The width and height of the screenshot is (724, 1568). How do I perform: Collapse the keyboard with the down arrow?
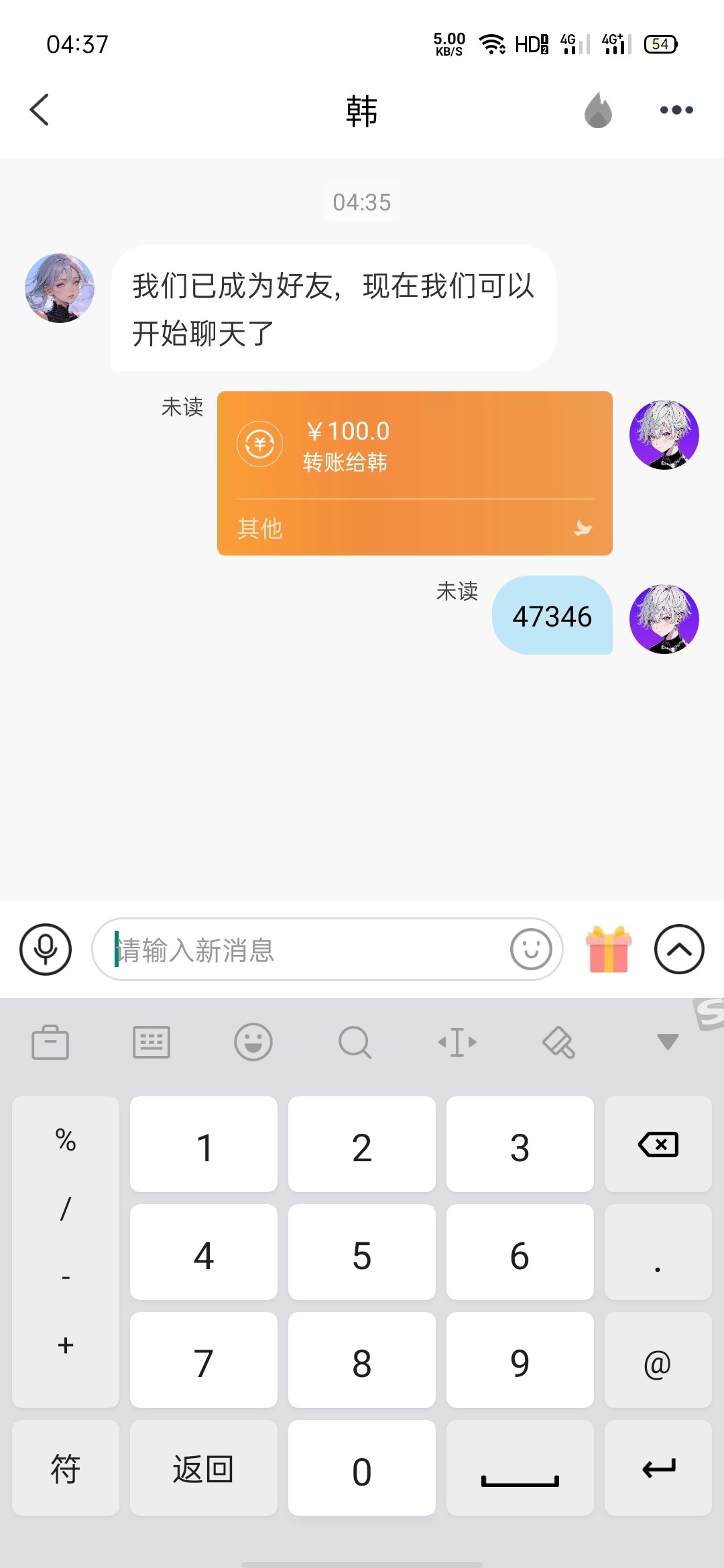click(x=668, y=1042)
